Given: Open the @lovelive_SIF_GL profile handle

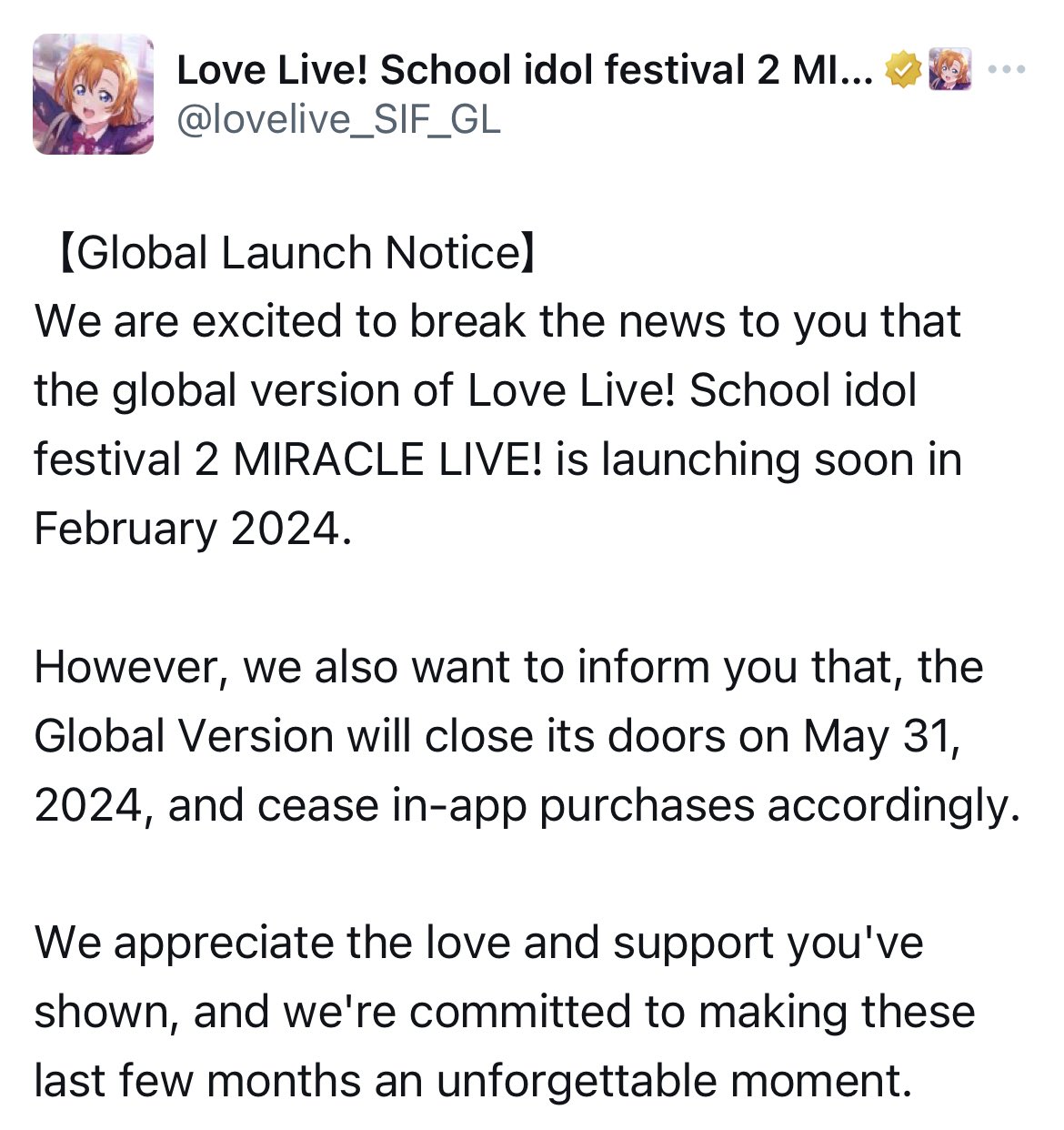Looking at the screenshot, I should pyautogui.click(x=338, y=119).
